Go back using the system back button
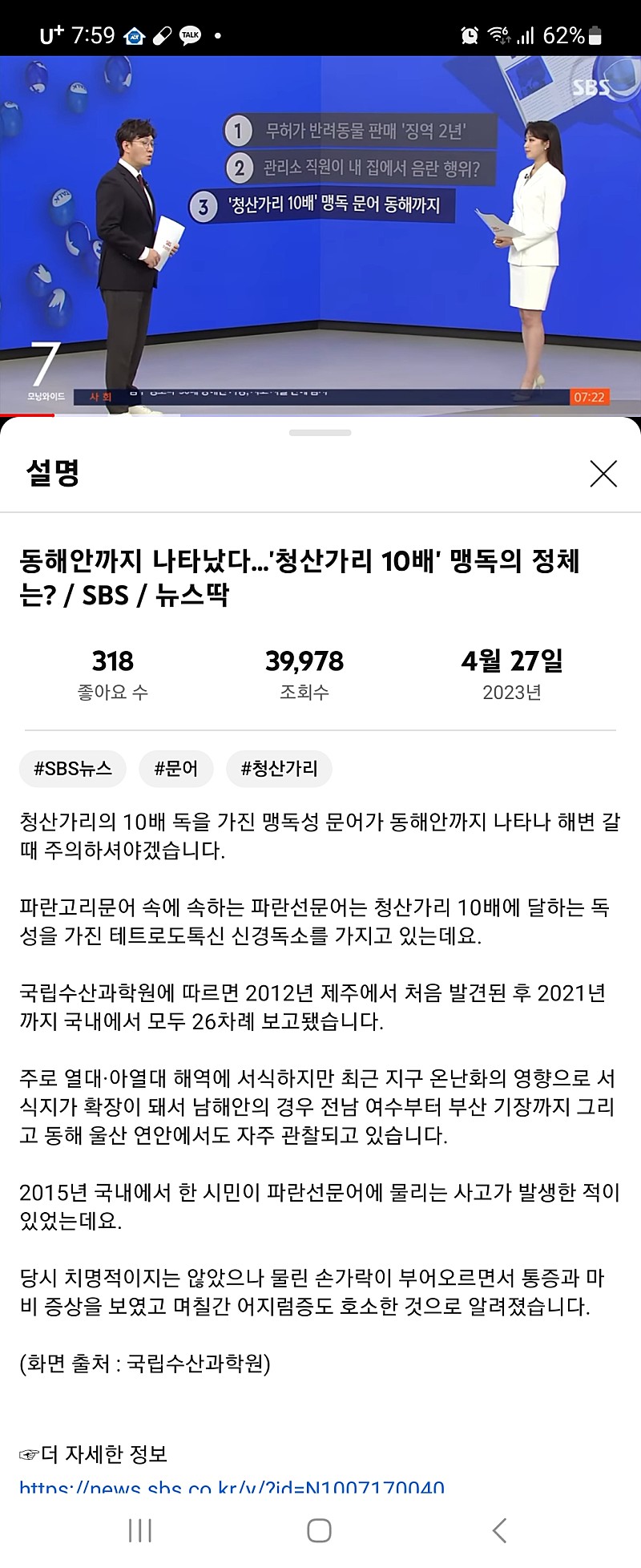The image size is (641, 1568). pos(499,1530)
